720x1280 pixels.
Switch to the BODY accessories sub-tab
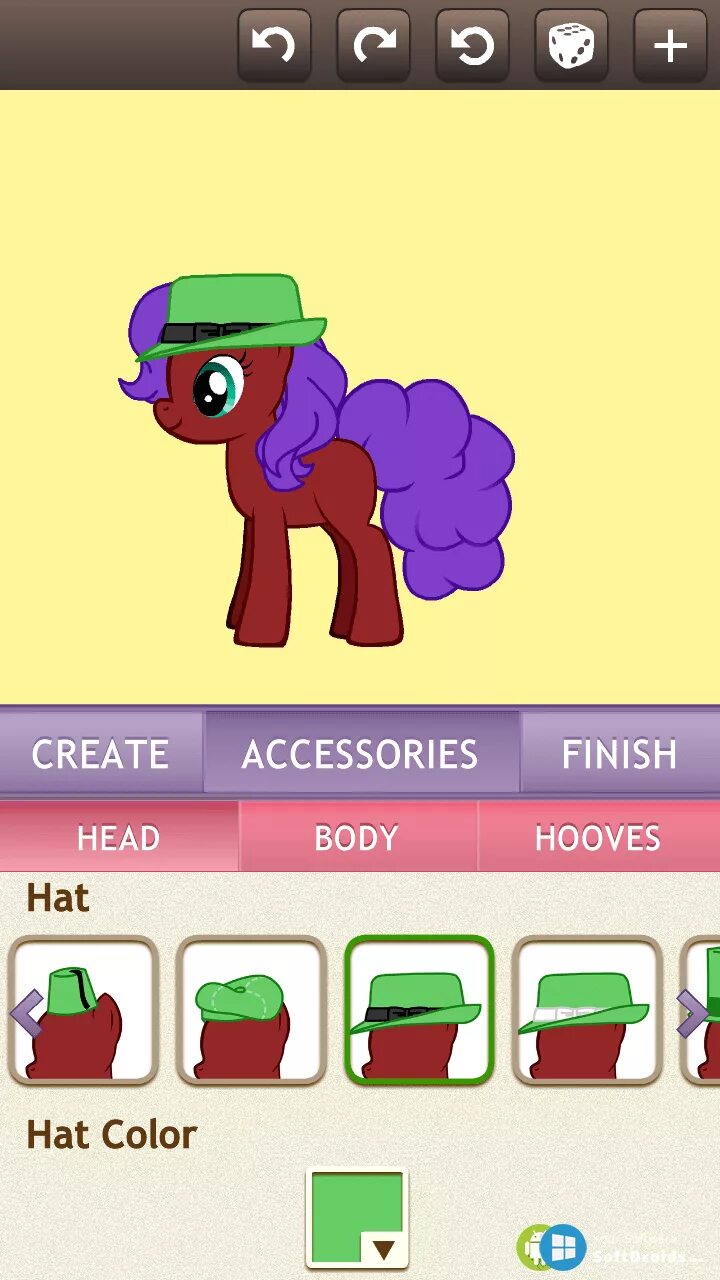tap(357, 837)
